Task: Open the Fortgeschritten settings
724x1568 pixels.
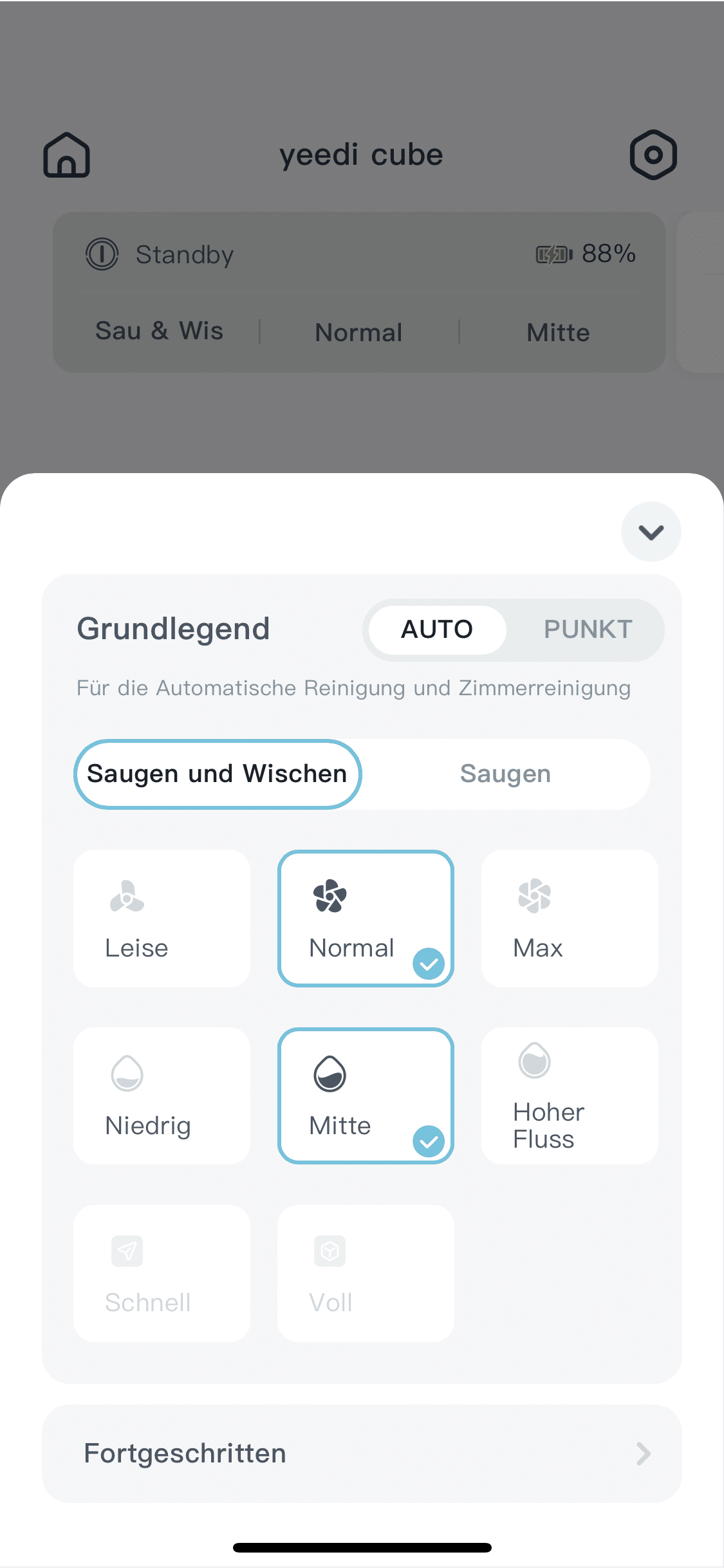Action: pos(362,1453)
